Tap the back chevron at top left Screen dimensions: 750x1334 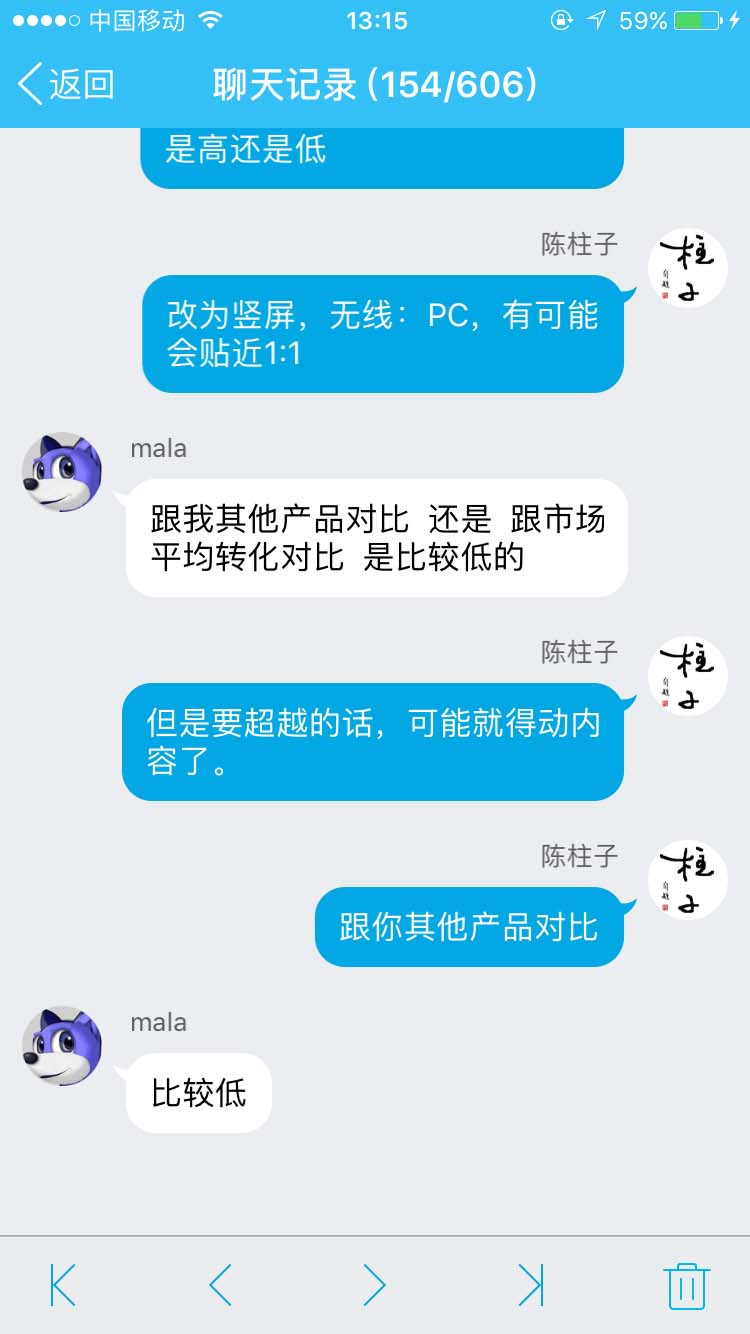(x=32, y=85)
